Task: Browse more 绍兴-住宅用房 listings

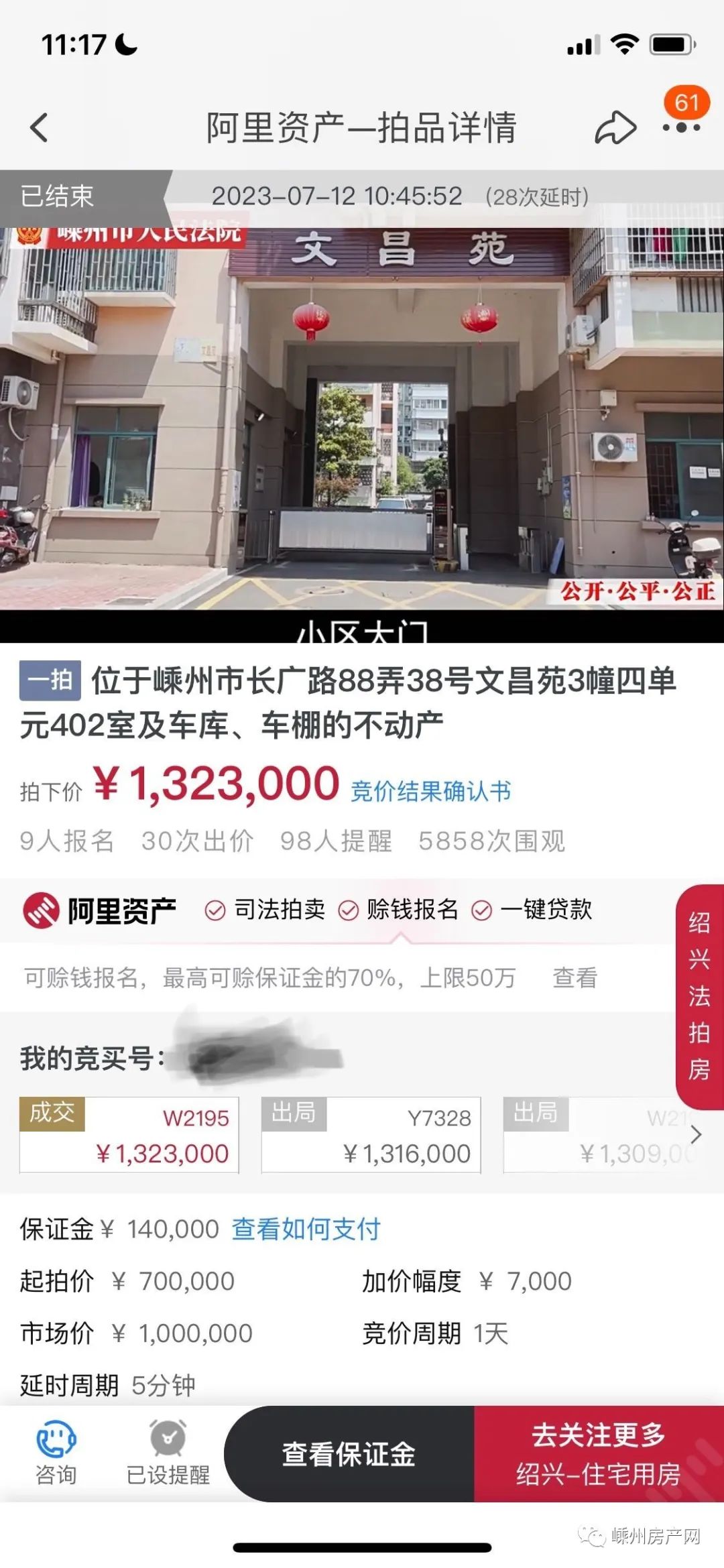Action: [x=599, y=1454]
